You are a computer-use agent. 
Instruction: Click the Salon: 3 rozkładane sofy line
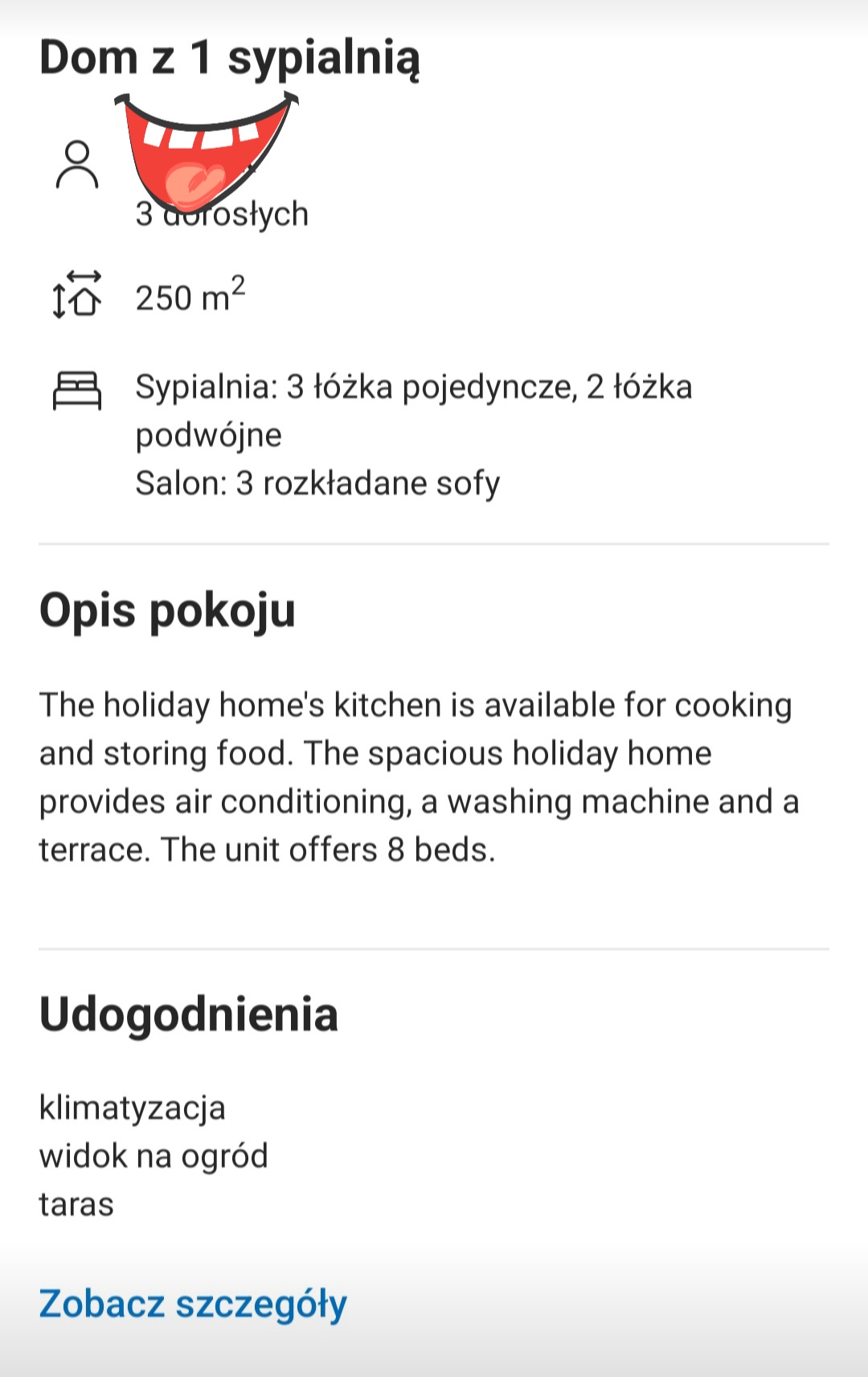pos(318,482)
